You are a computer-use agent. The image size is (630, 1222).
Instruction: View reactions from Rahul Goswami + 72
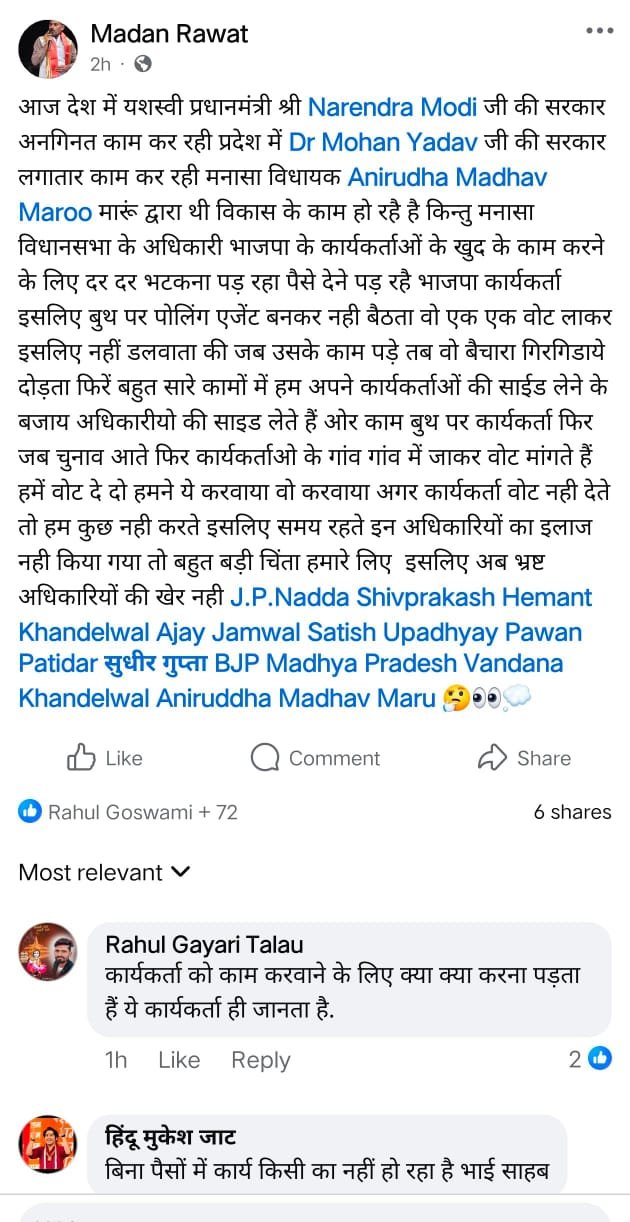click(x=128, y=812)
